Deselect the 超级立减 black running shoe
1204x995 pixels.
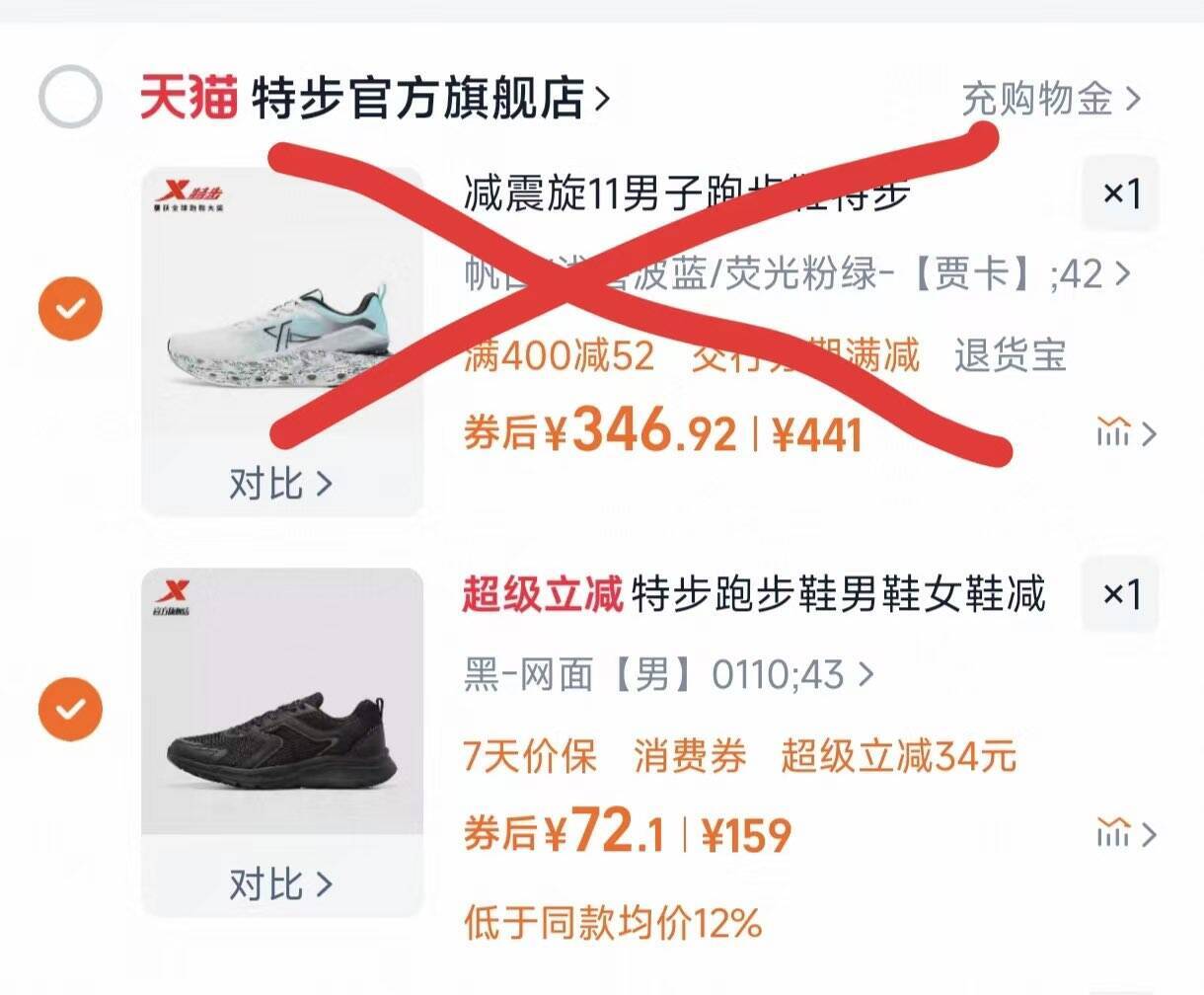click(70, 710)
